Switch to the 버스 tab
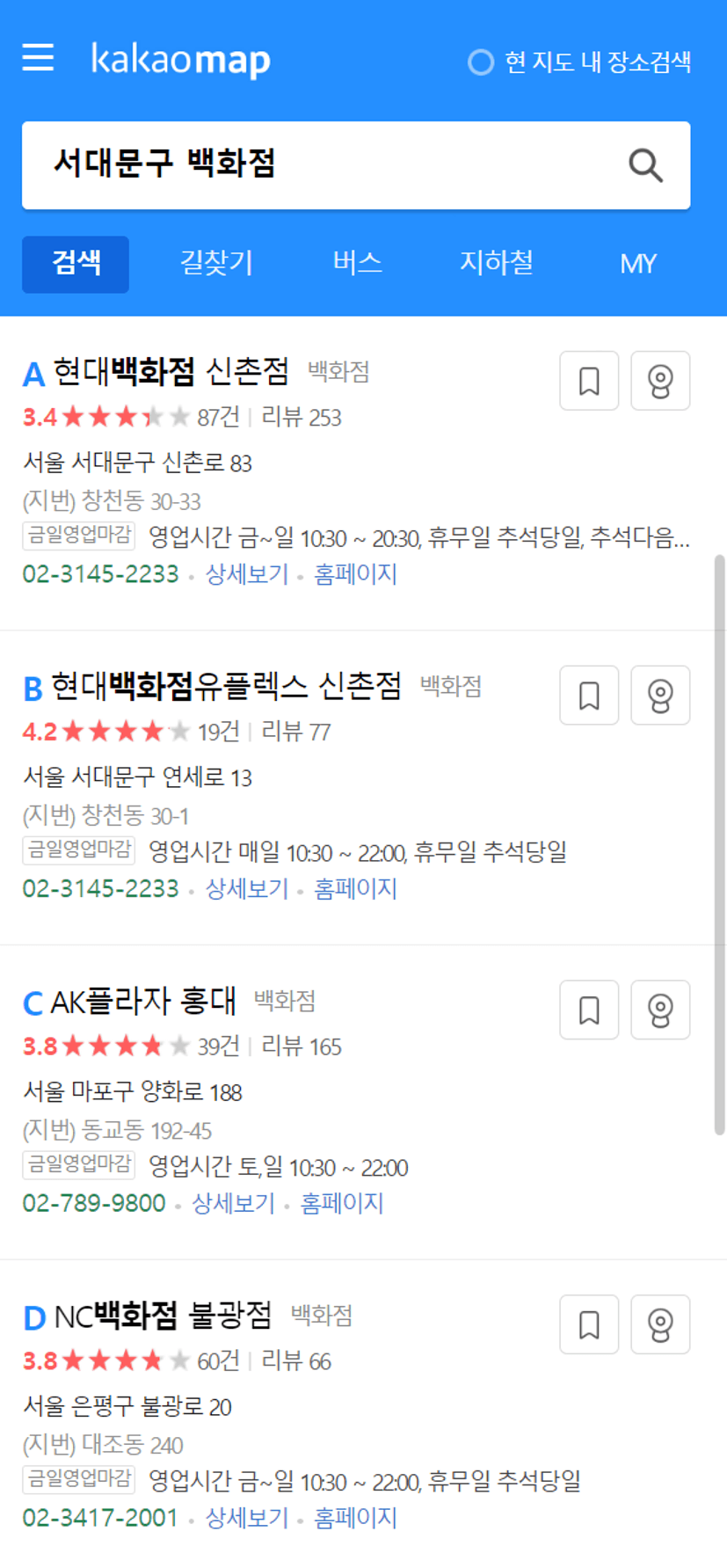The image size is (727, 1568). pyautogui.click(x=357, y=263)
